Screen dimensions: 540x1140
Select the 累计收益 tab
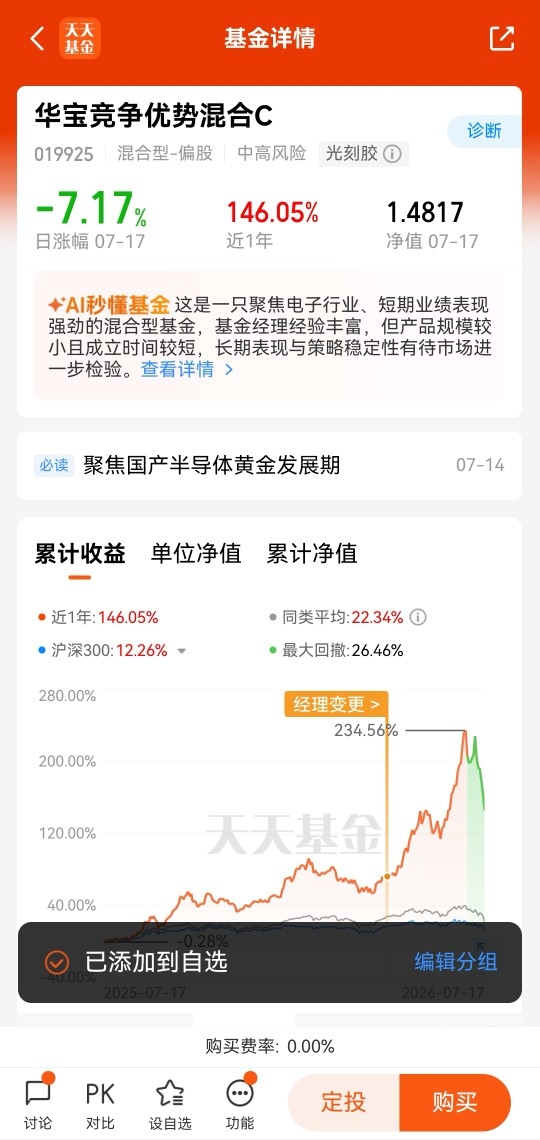pos(80,554)
